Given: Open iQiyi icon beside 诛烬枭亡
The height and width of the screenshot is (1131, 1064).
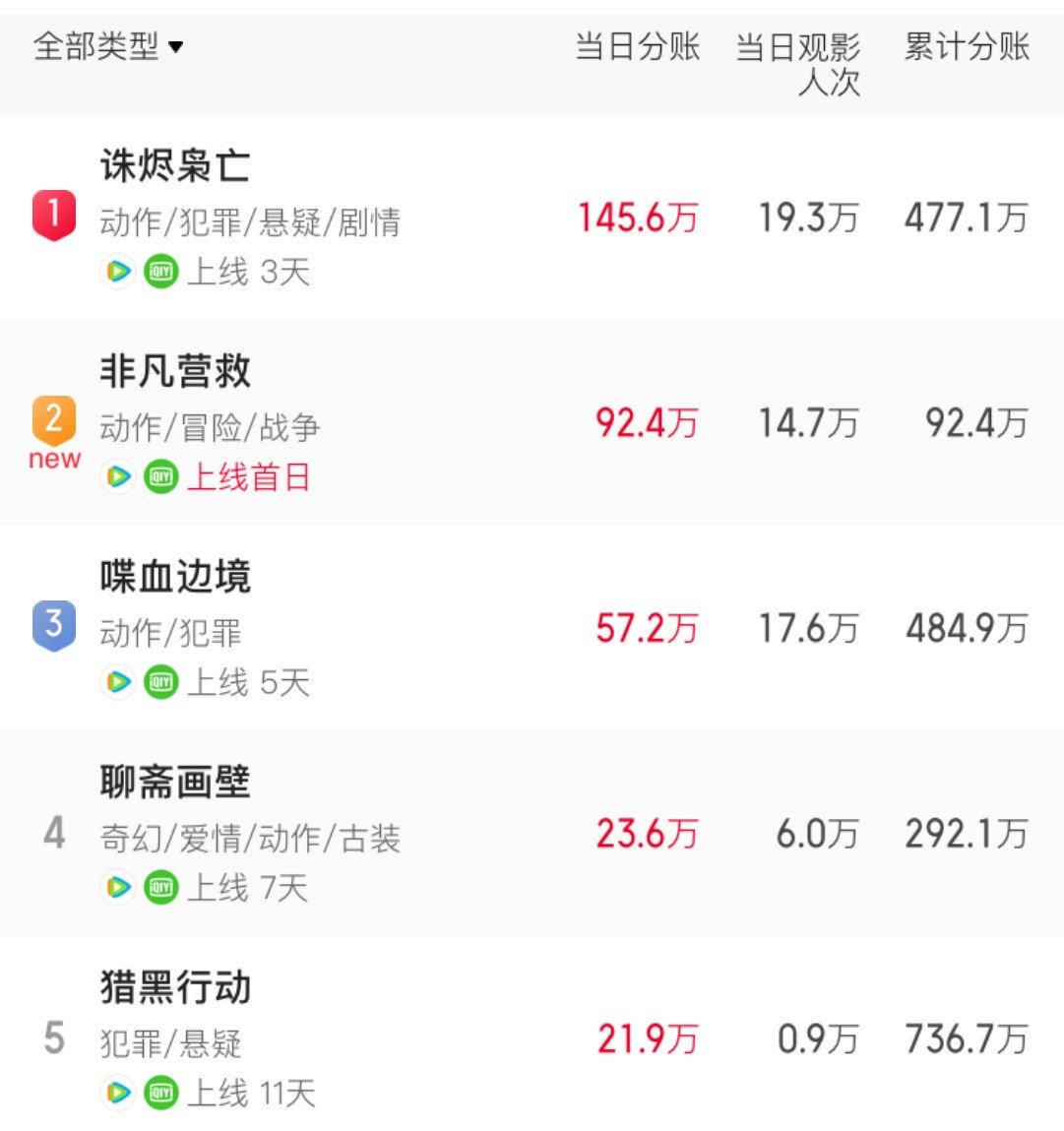Looking at the screenshot, I should [159, 272].
